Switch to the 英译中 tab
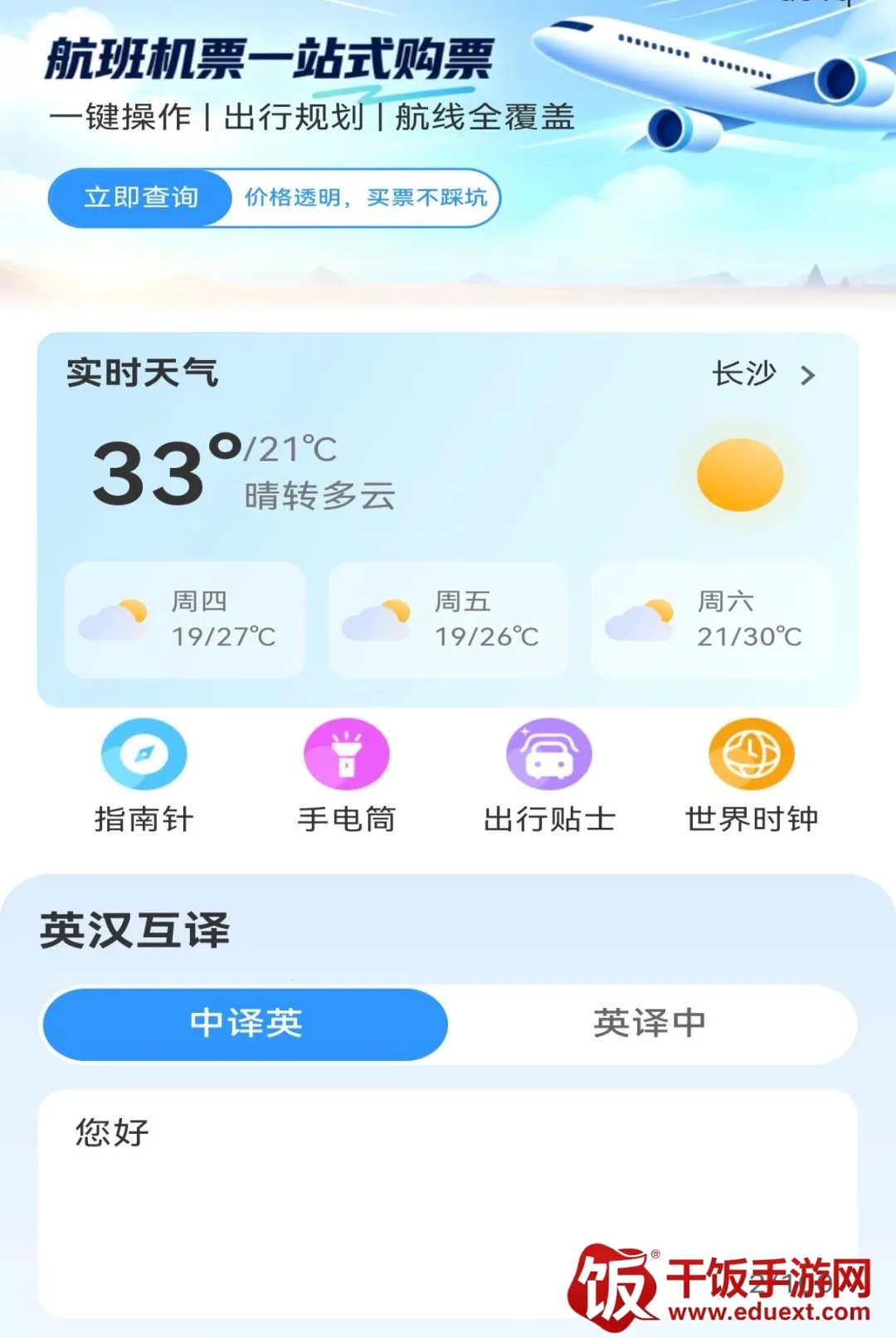896x1338 pixels. (650, 1024)
